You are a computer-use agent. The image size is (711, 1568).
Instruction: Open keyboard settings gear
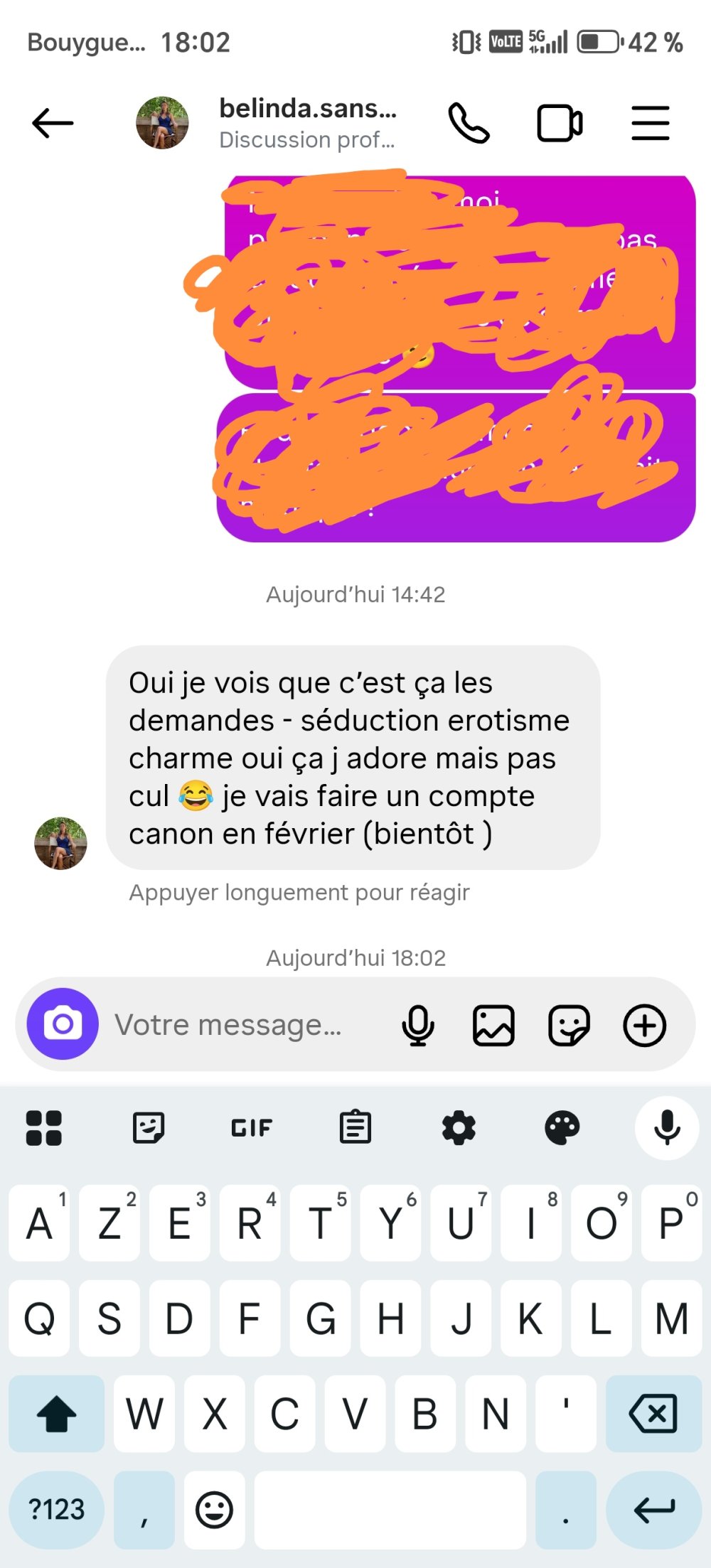[459, 1128]
